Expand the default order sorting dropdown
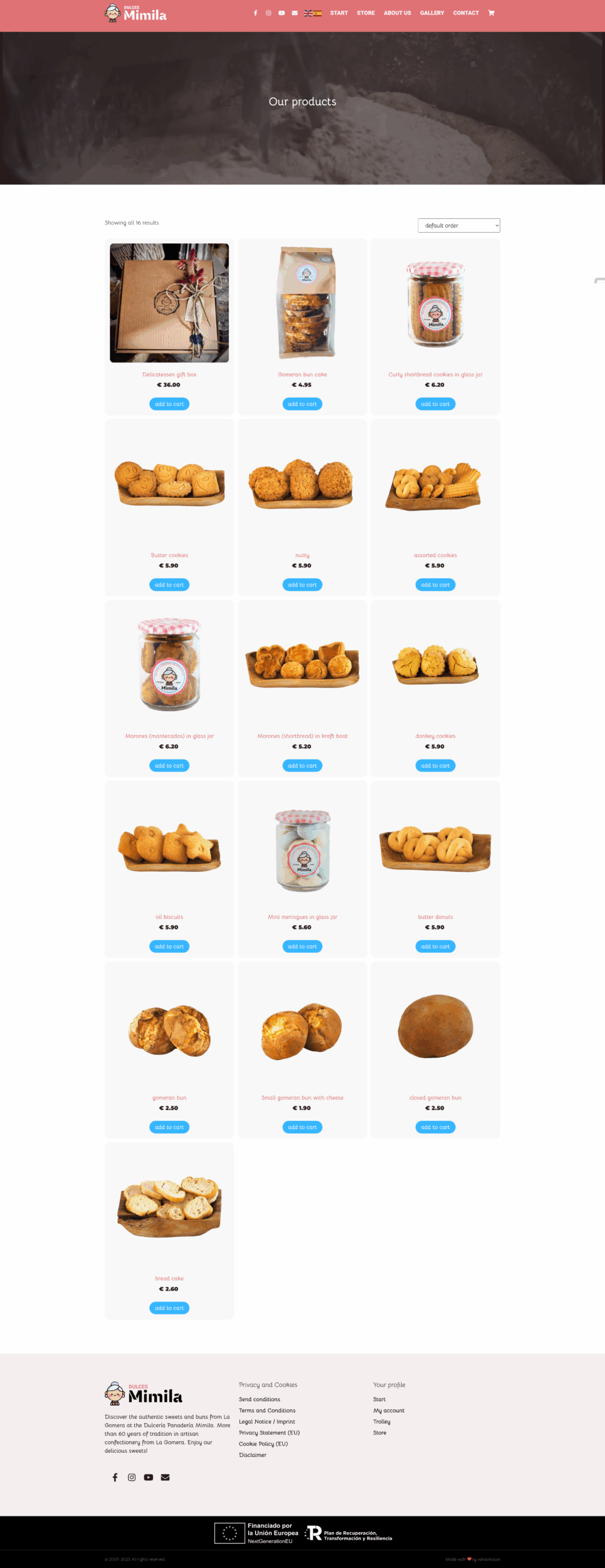605x1568 pixels. [458, 225]
